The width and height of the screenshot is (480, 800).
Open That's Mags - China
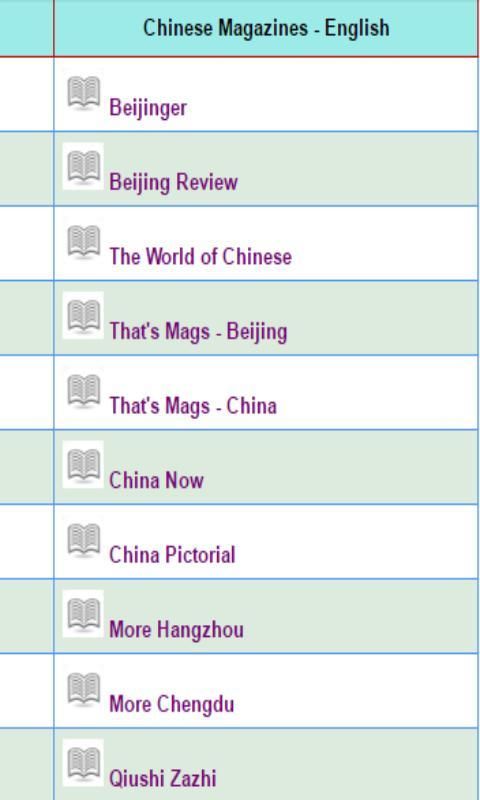tap(193, 406)
